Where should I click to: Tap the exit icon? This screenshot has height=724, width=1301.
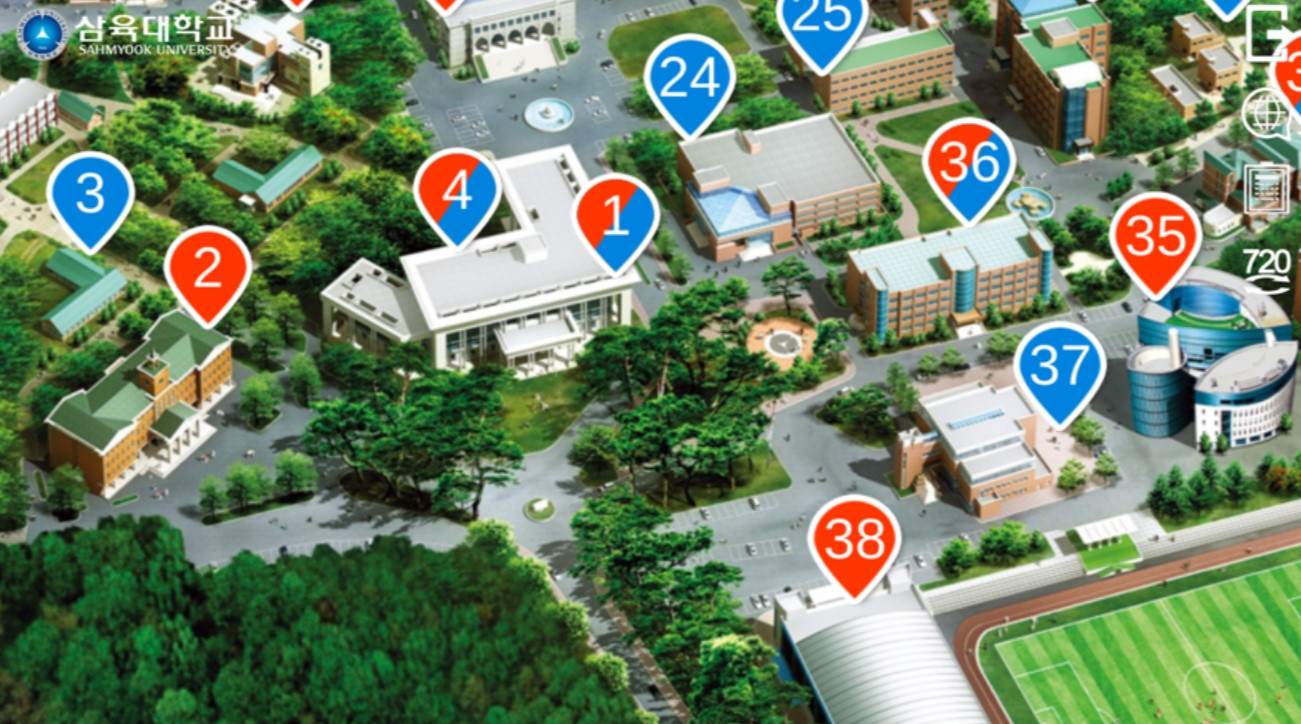(1267, 33)
